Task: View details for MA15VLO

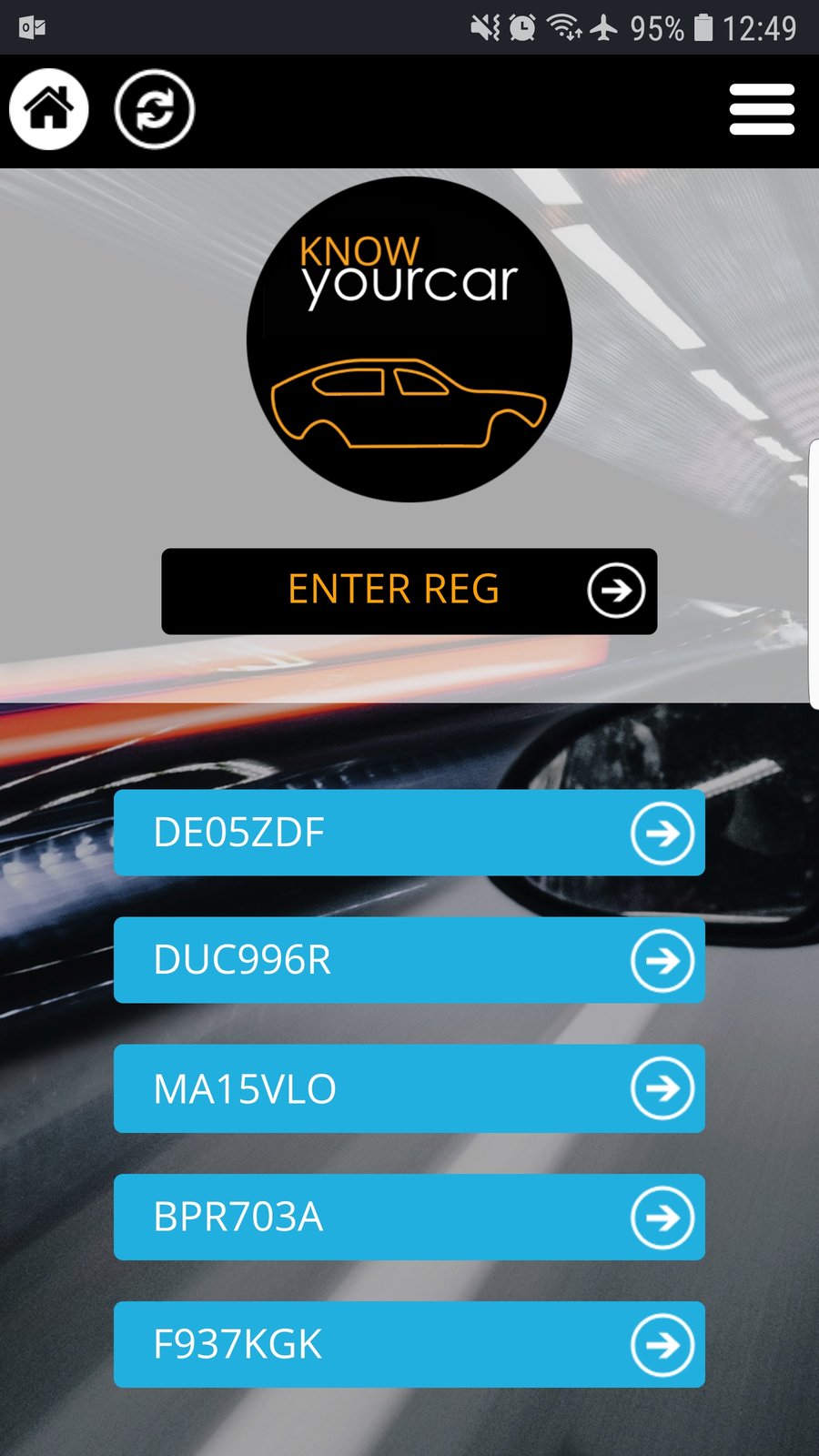Action: click(x=409, y=1088)
